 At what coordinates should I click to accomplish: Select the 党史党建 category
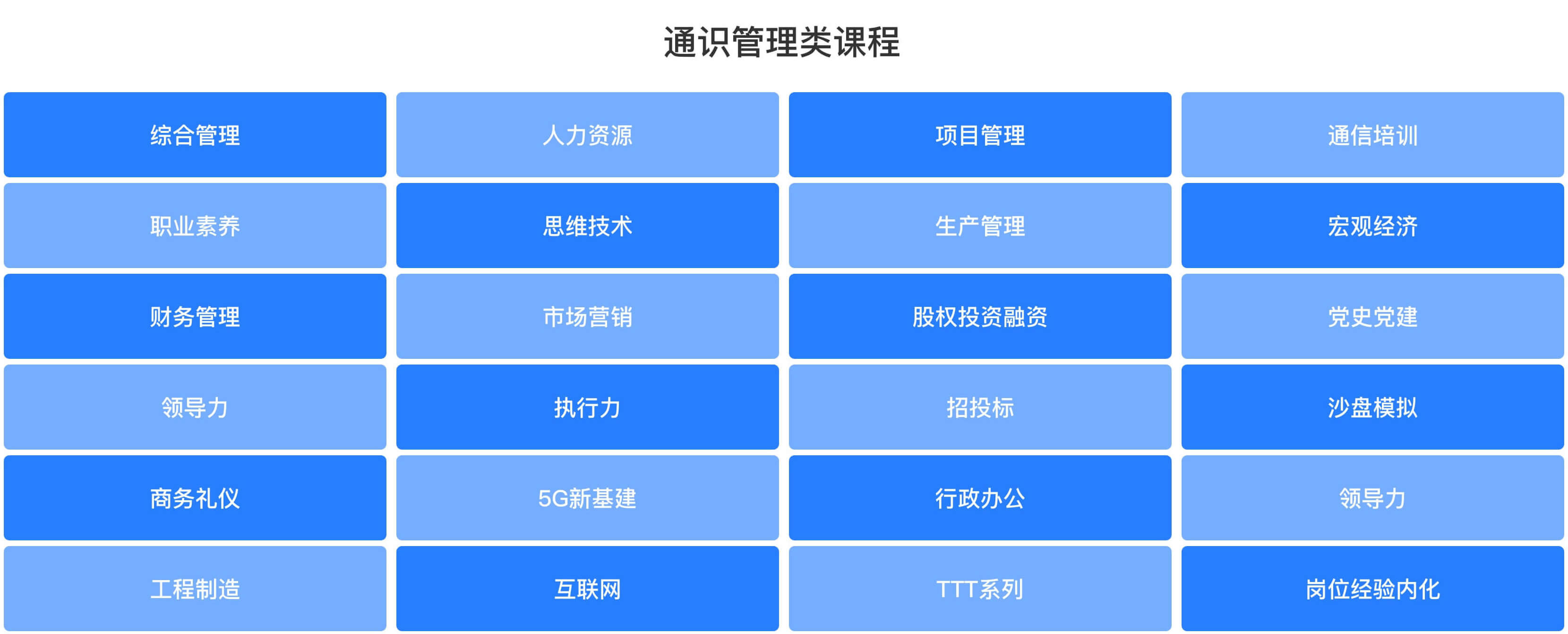(1372, 316)
